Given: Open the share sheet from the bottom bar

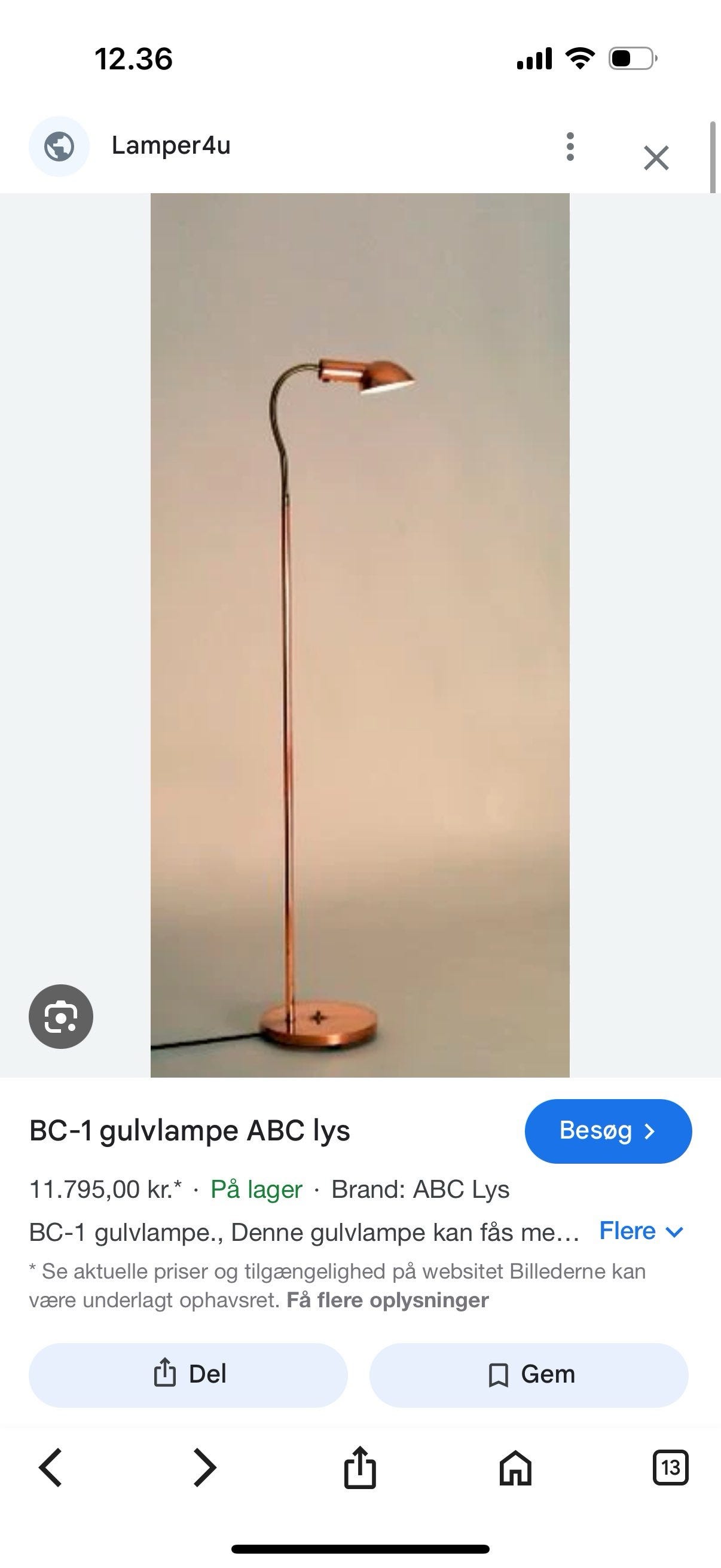Looking at the screenshot, I should [x=360, y=1469].
